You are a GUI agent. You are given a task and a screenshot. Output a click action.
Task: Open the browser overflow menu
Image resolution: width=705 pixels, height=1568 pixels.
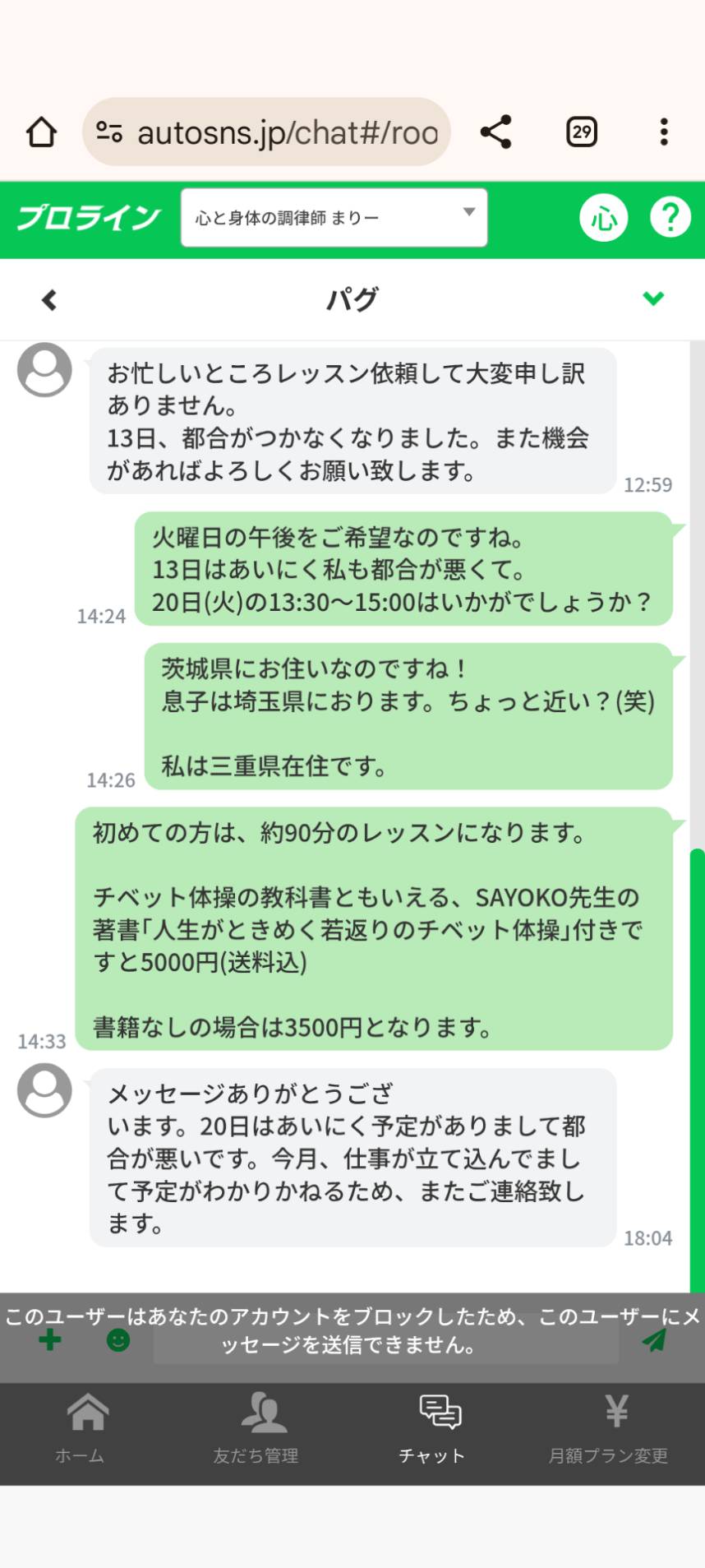[664, 132]
